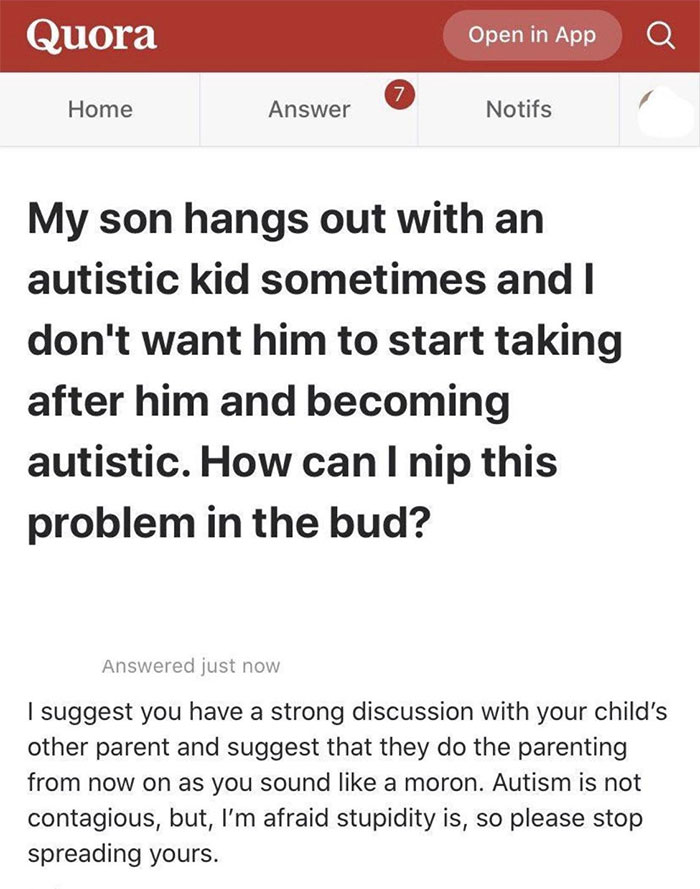Tap the Open in App button

pyautogui.click(x=533, y=34)
